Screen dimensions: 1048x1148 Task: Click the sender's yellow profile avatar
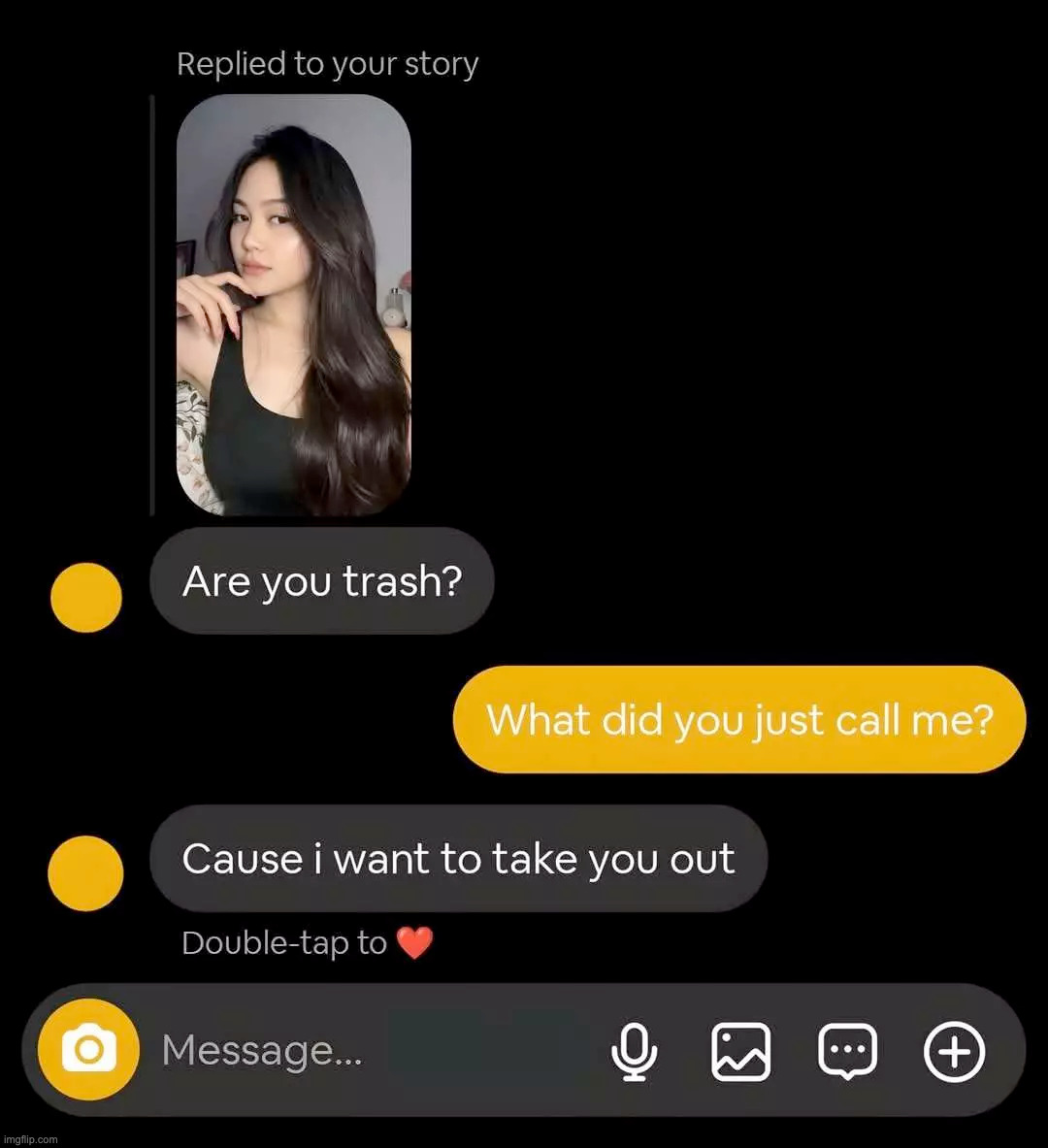(85, 598)
